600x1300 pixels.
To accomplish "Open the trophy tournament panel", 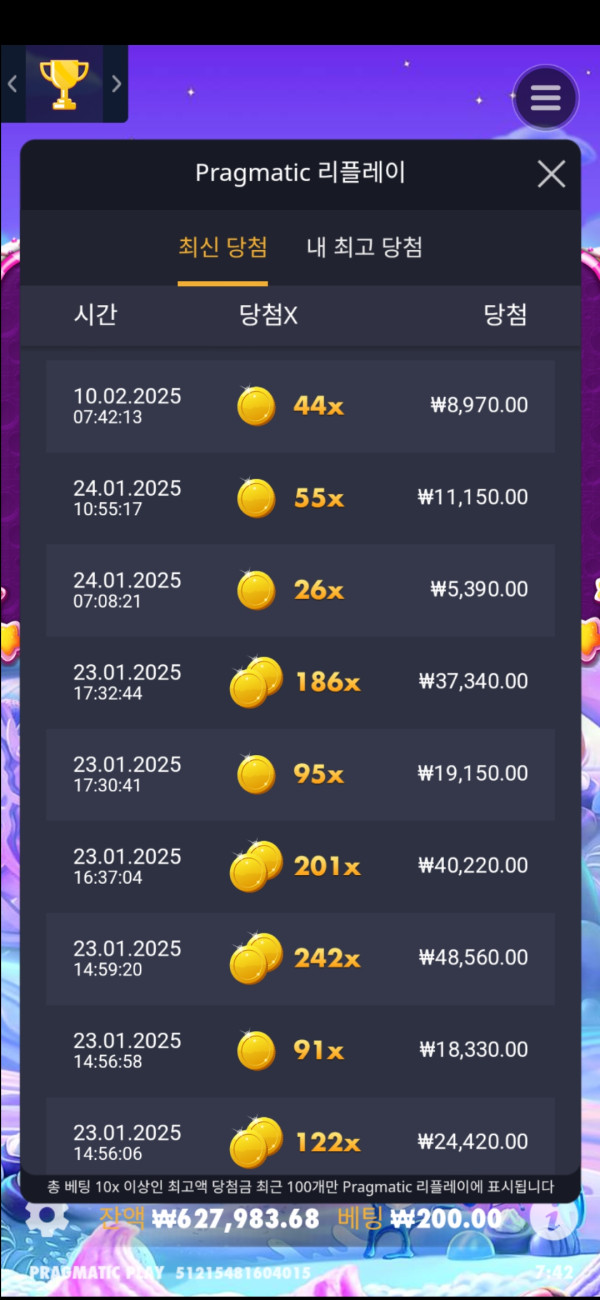I will tap(64, 84).
